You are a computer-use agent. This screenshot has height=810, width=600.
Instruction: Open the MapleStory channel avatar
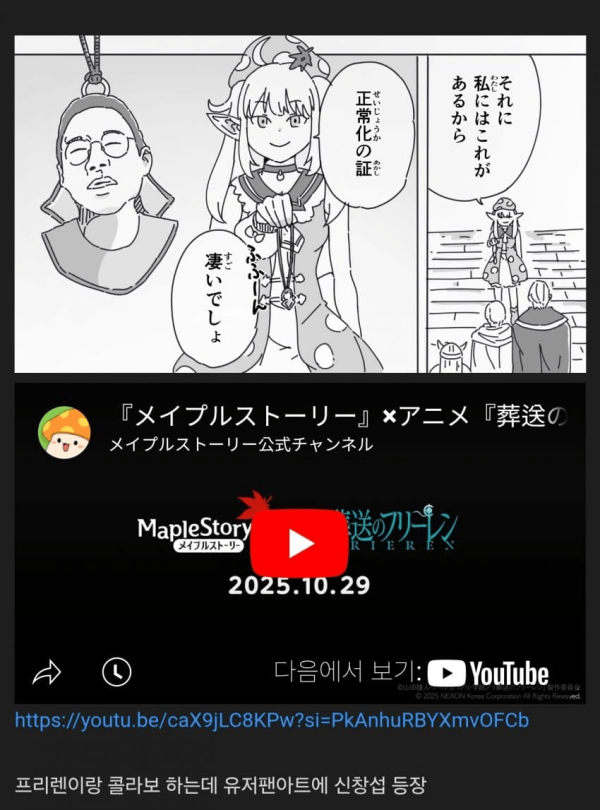[x=64, y=430]
